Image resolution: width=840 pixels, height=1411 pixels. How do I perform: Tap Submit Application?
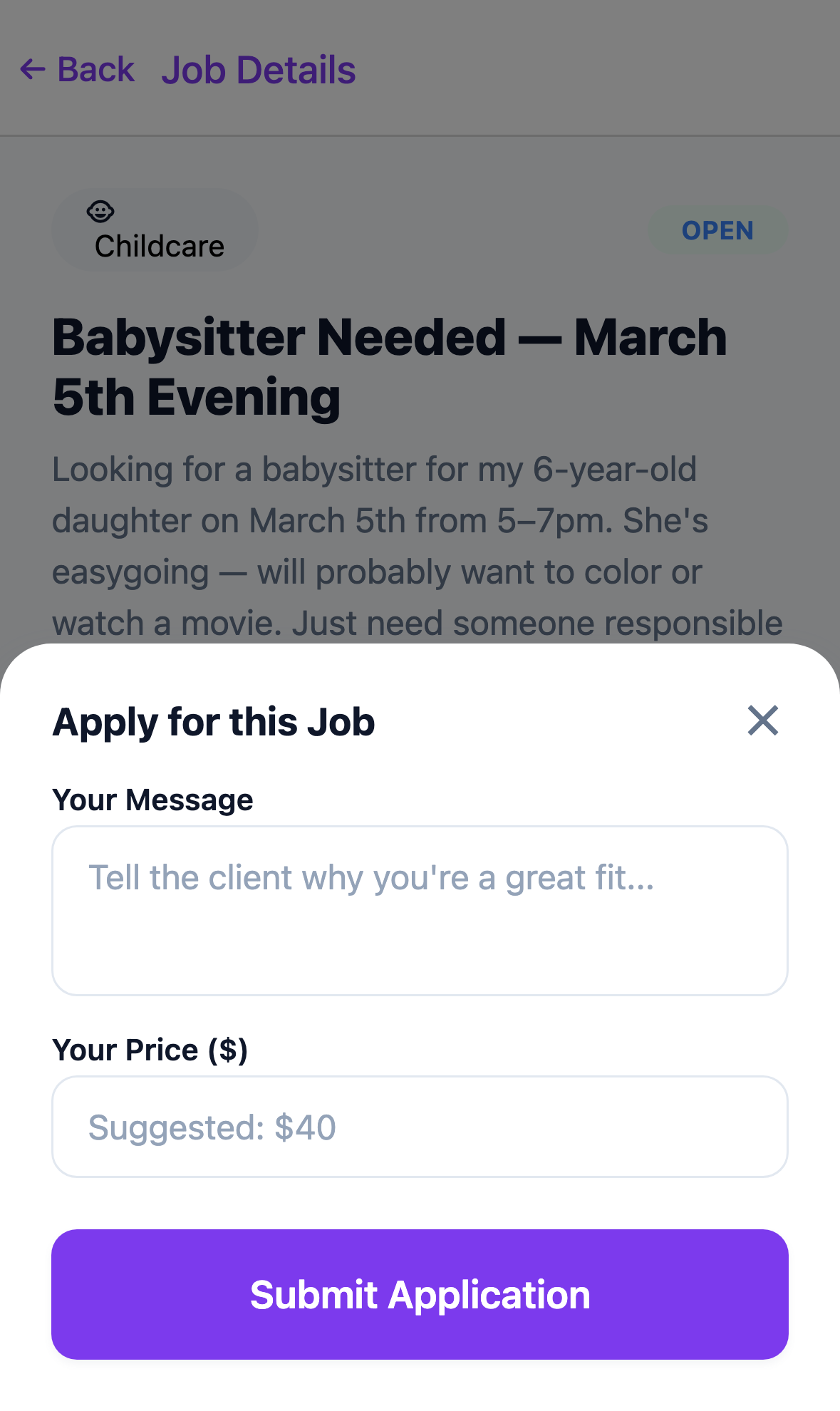coord(420,1295)
